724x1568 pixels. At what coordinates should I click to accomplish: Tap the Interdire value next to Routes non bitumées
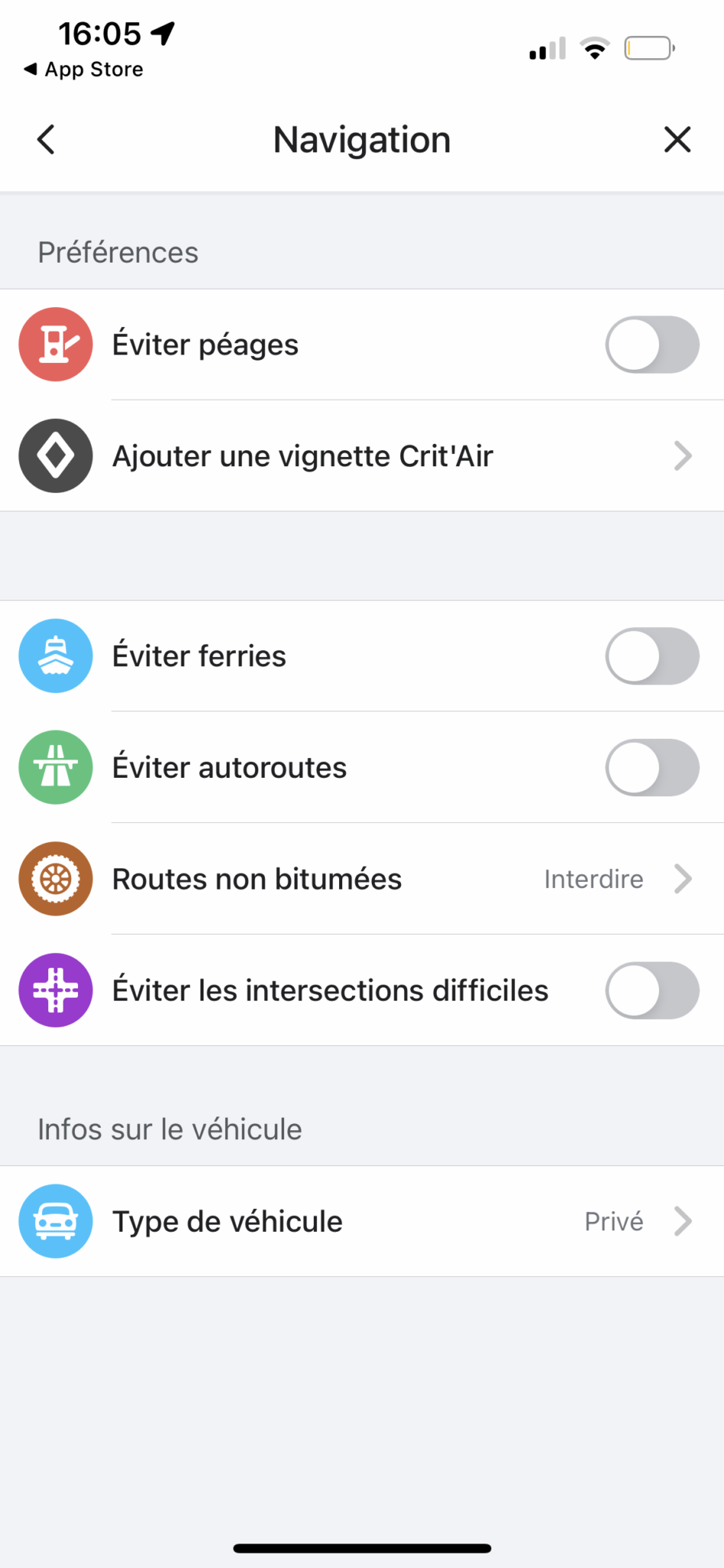593,879
